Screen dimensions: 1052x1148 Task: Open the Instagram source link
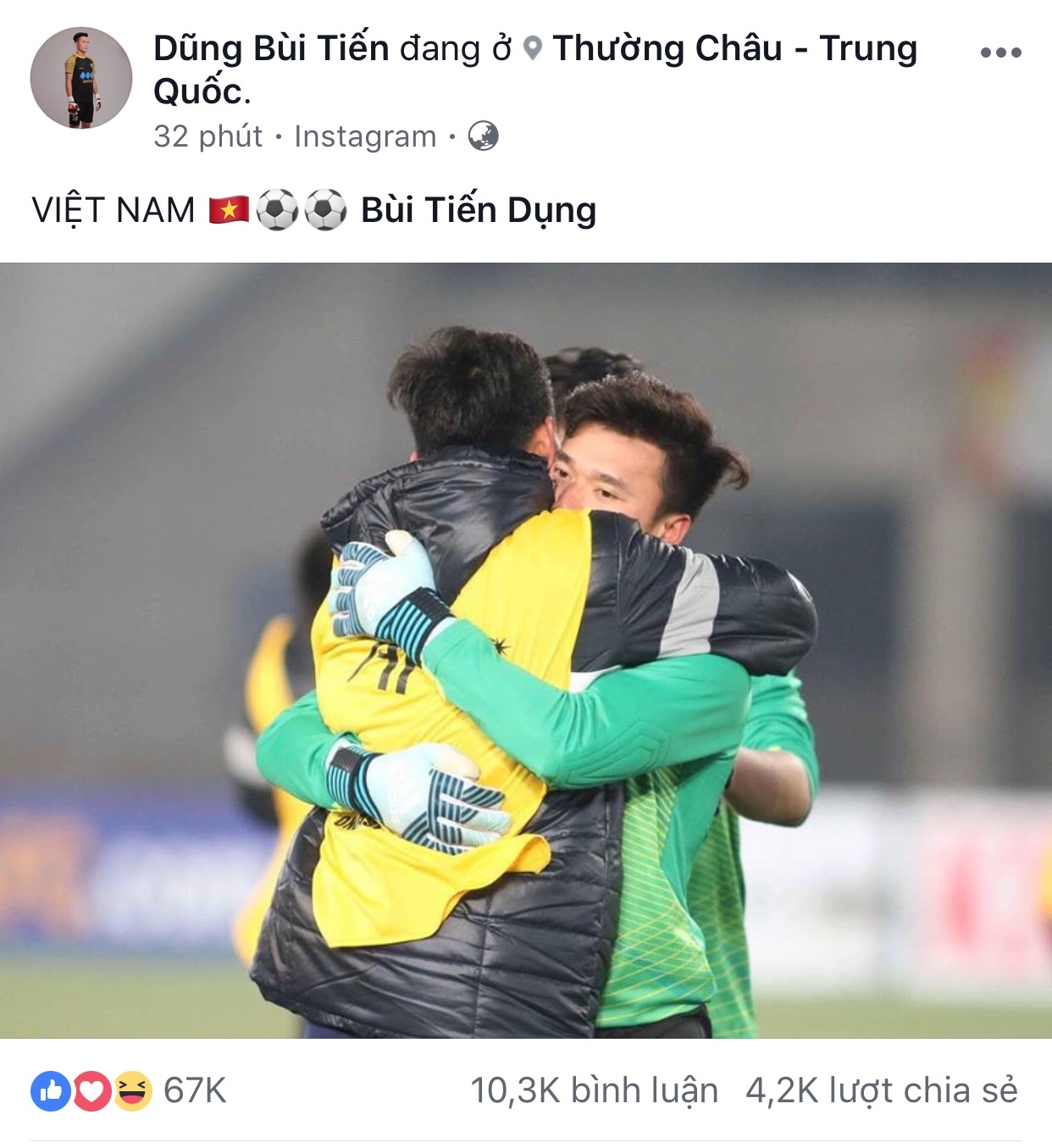pyautogui.click(x=365, y=136)
